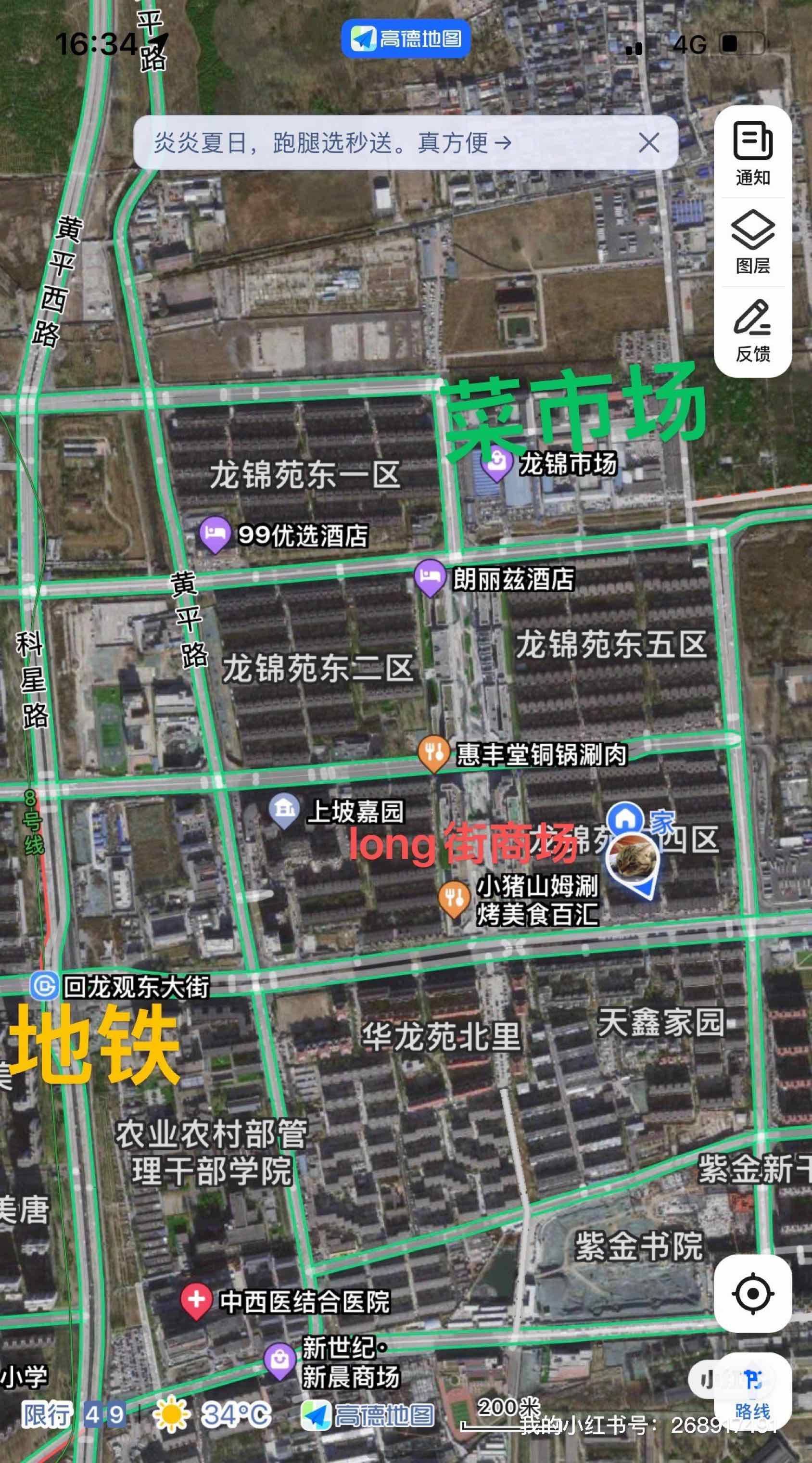
Task: Tap the 家 home marker
Action: click(x=624, y=818)
